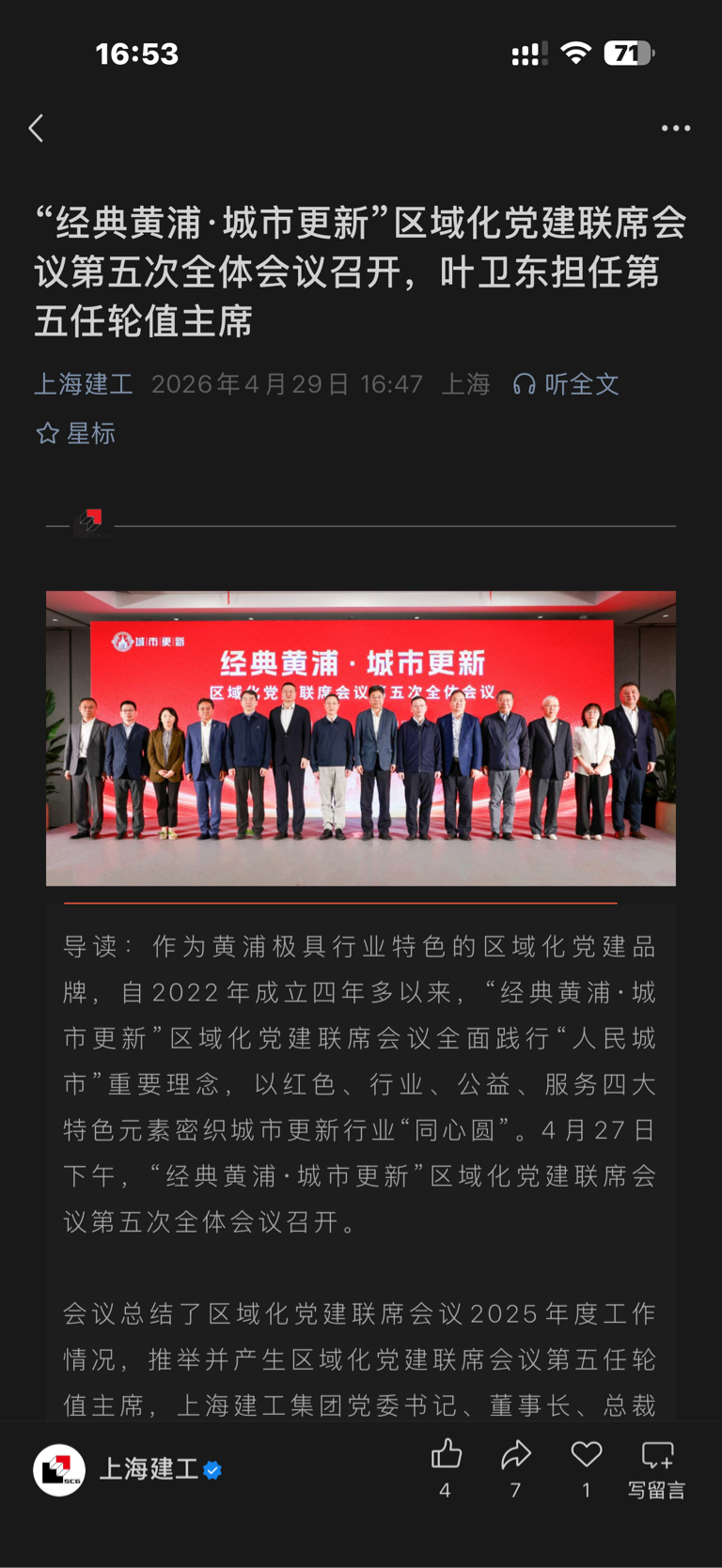Open the group photo of the meeting

click(x=361, y=738)
